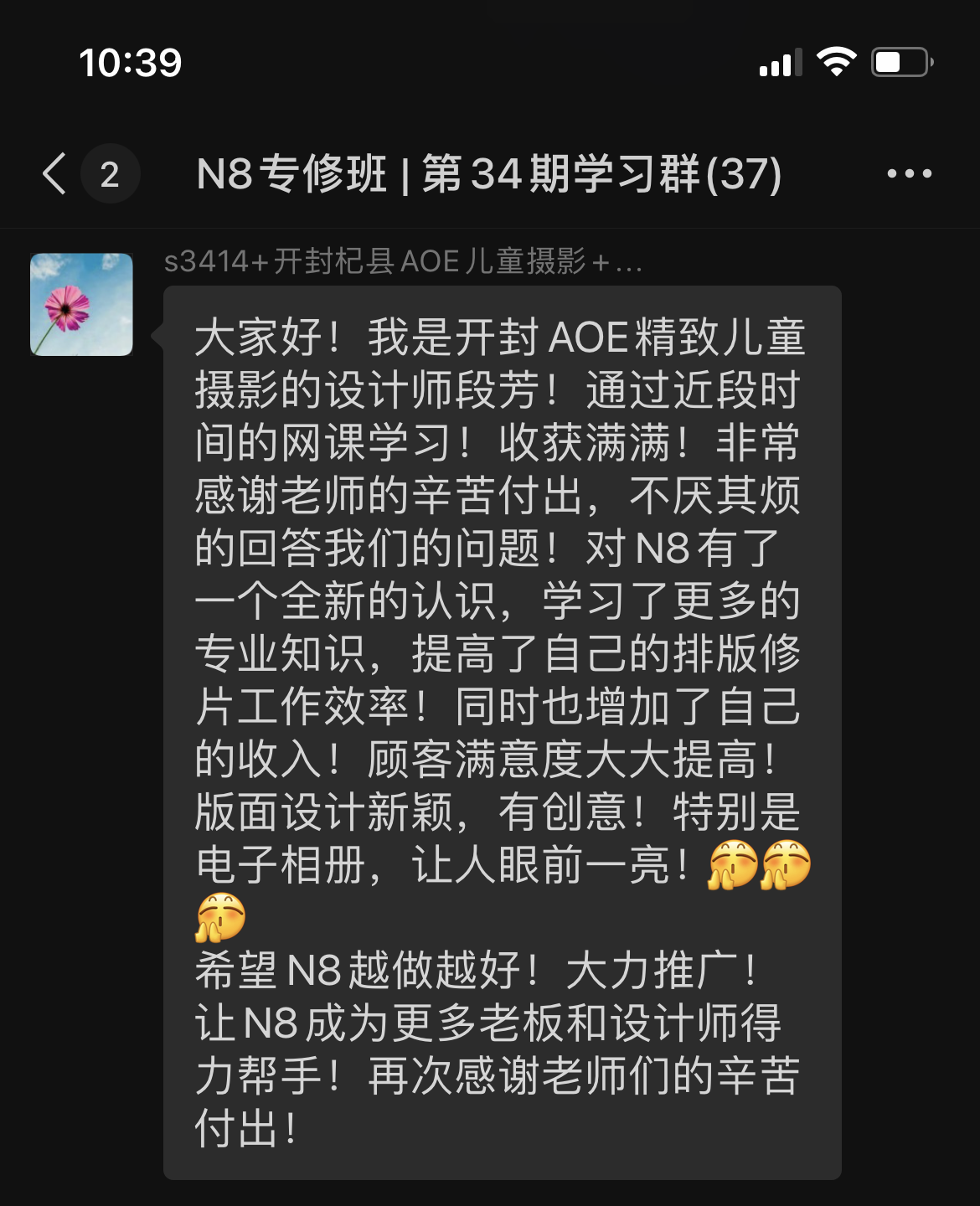Open the group chat options menu
Image resolution: width=980 pixels, height=1206 pixels.
pyautogui.click(x=909, y=174)
